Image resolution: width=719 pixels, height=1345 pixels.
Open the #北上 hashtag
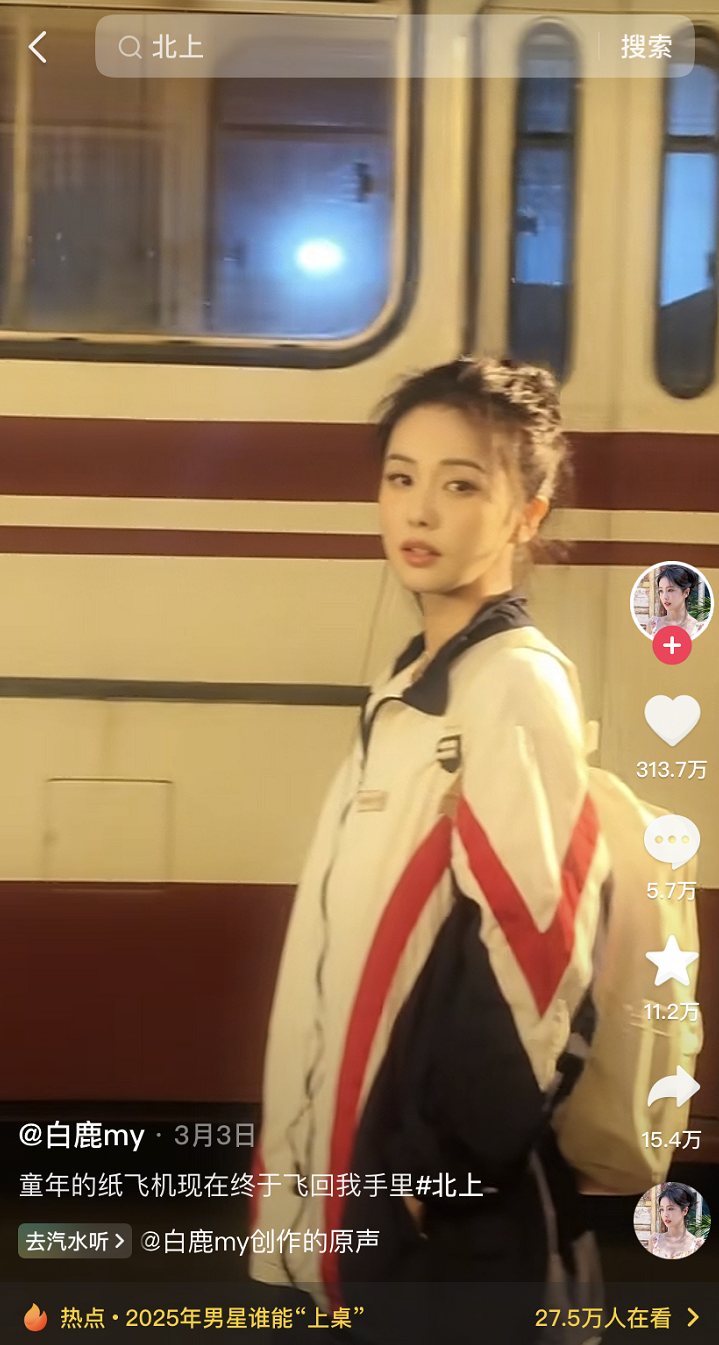point(449,1186)
